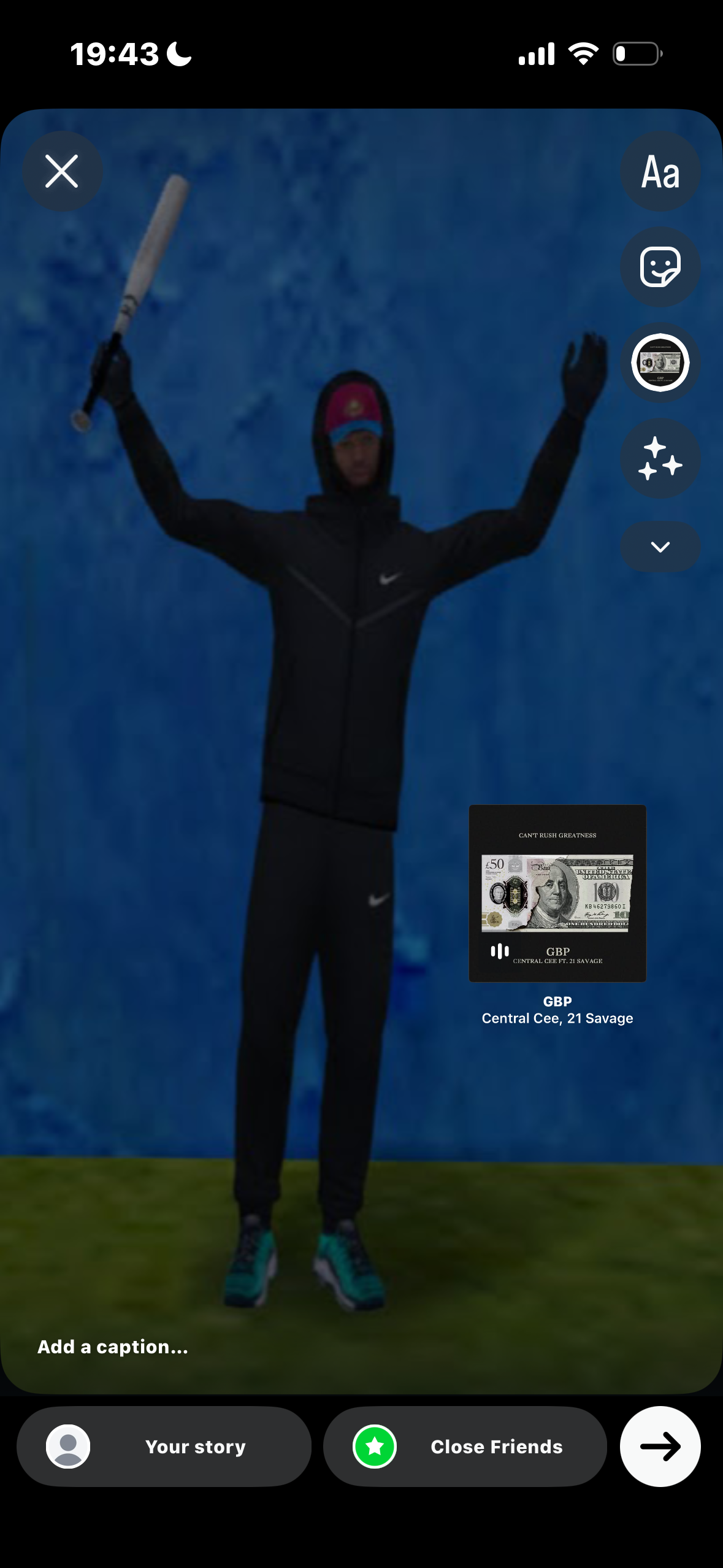Share to Your story
This screenshot has height=1568, width=723.
(x=164, y=1447)
